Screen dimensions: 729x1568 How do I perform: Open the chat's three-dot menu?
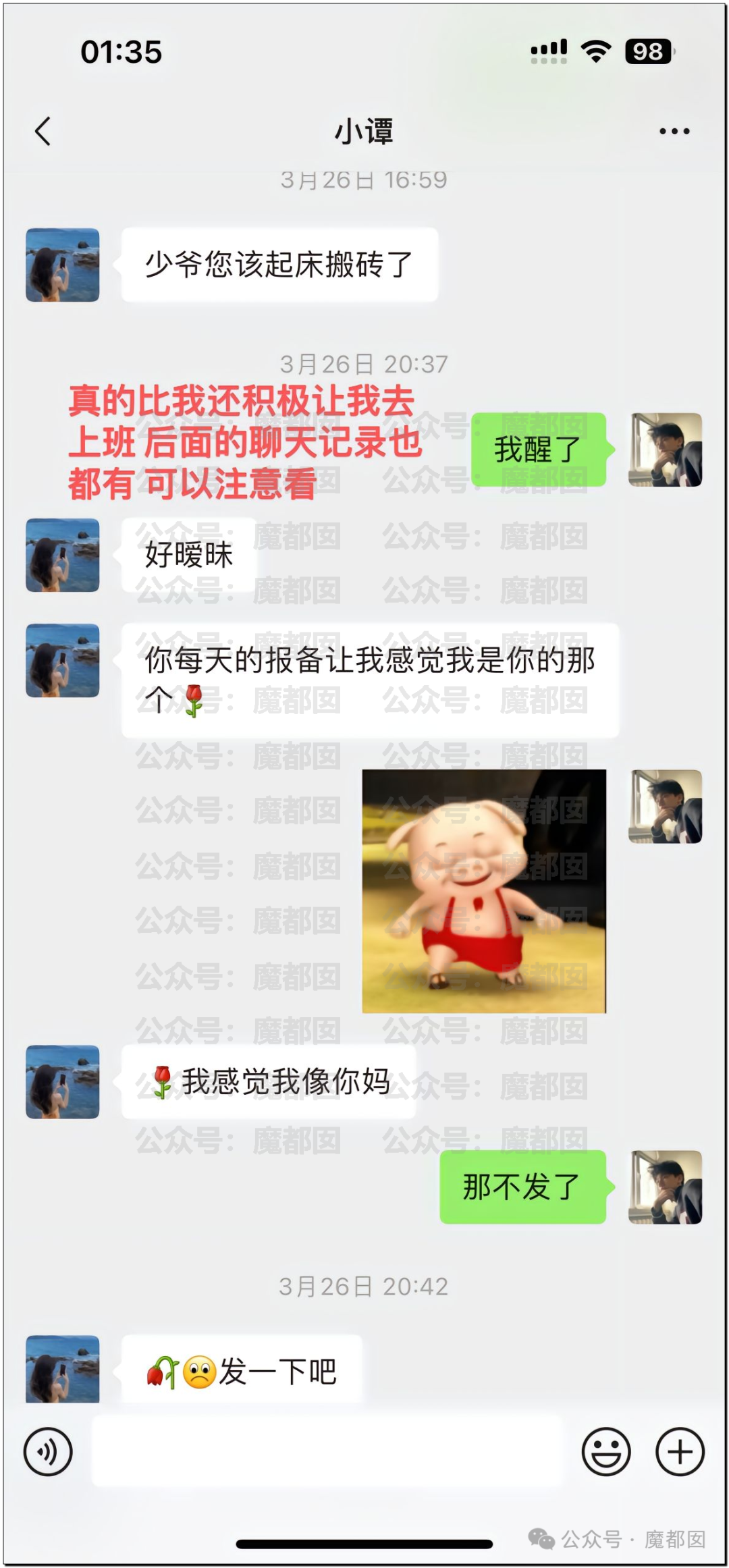(x=674, y=131)
